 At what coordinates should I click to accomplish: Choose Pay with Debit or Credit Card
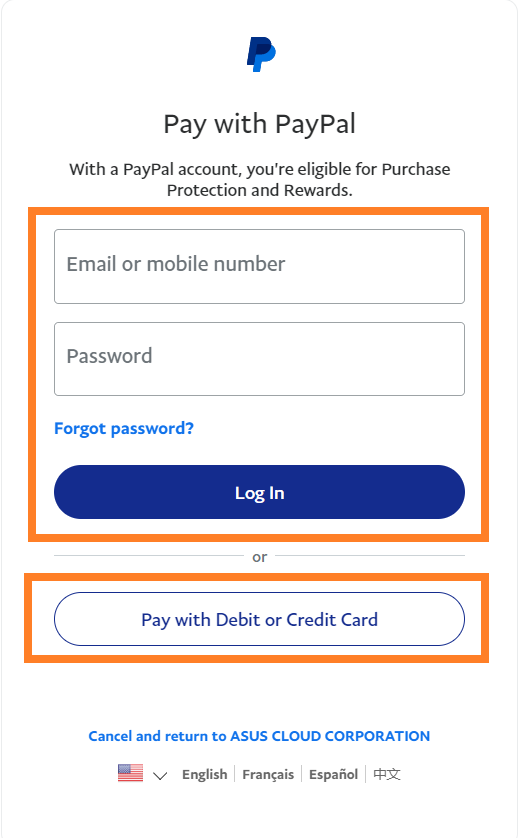[x=259, y=619]
